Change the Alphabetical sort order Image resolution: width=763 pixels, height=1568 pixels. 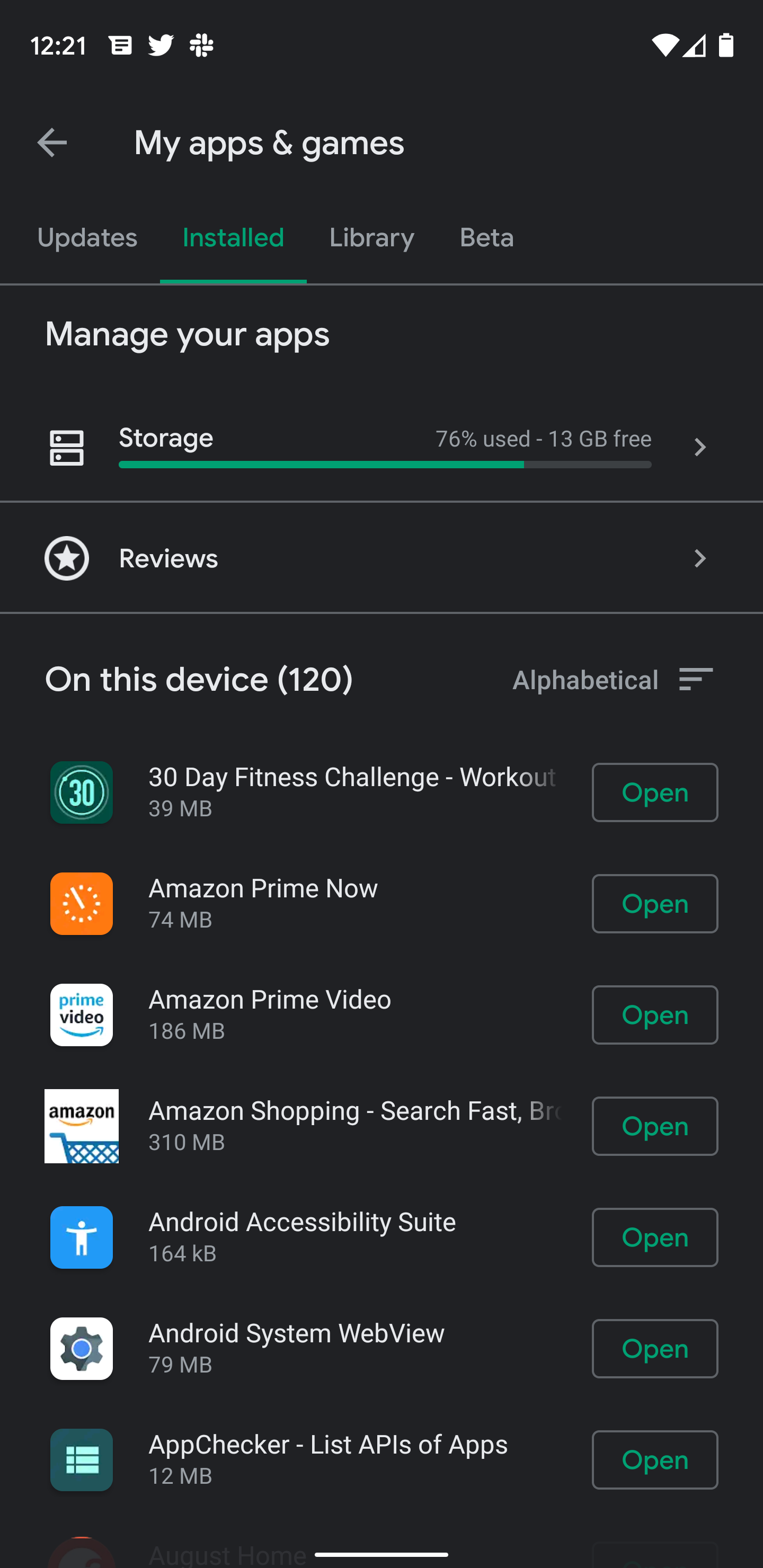tap(613, 679)
